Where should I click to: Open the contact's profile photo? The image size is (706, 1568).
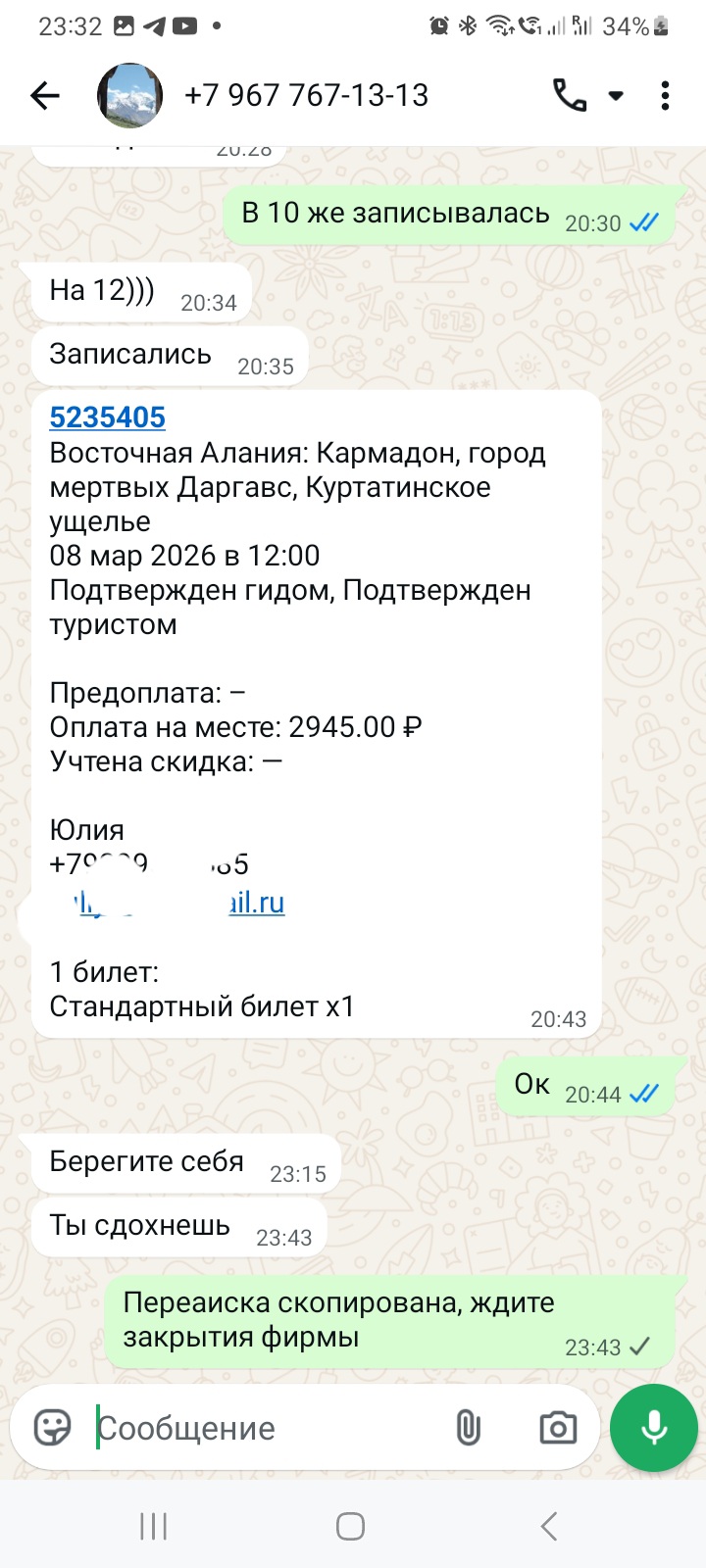pyautogui.click(x=129, y=95)
